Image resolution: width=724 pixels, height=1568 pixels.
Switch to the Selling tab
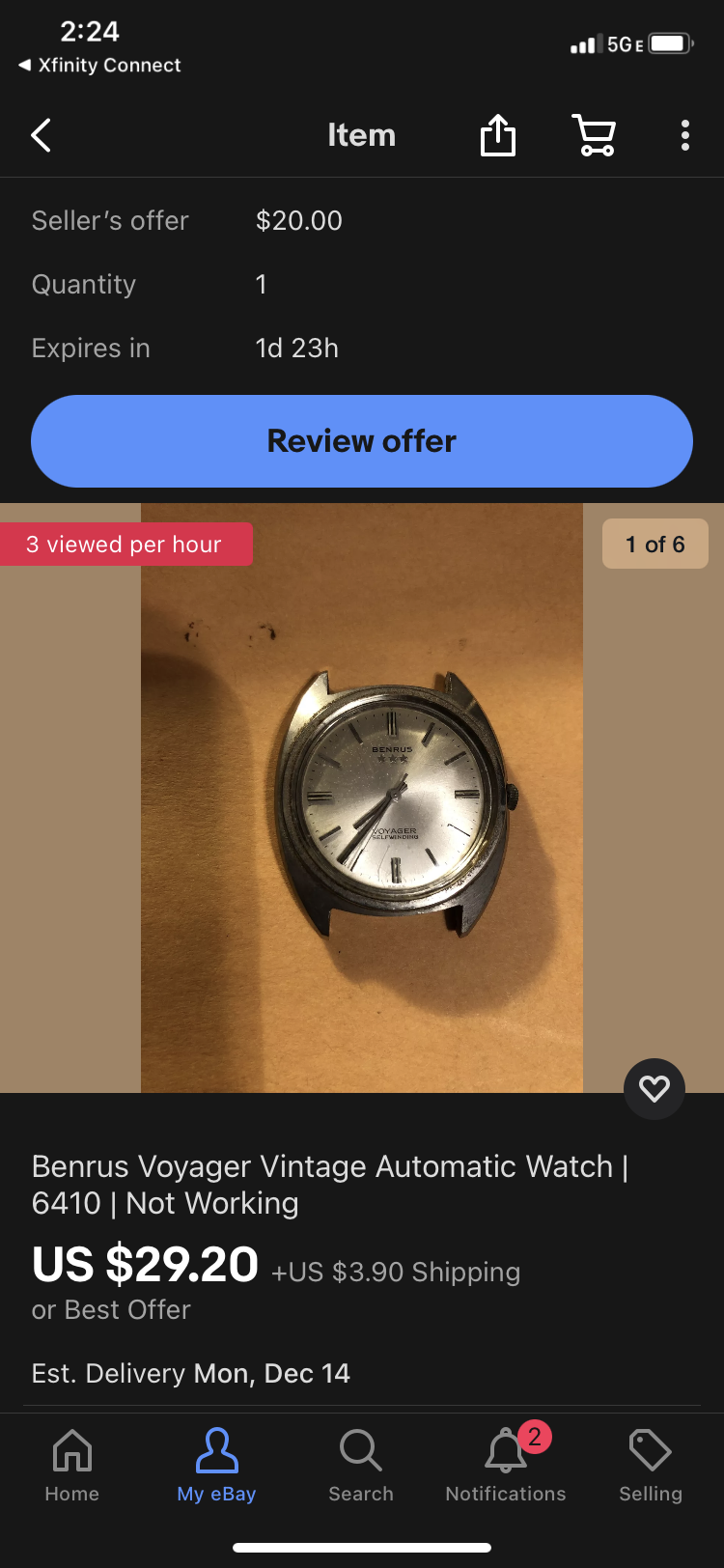[x=650, y=1466]
